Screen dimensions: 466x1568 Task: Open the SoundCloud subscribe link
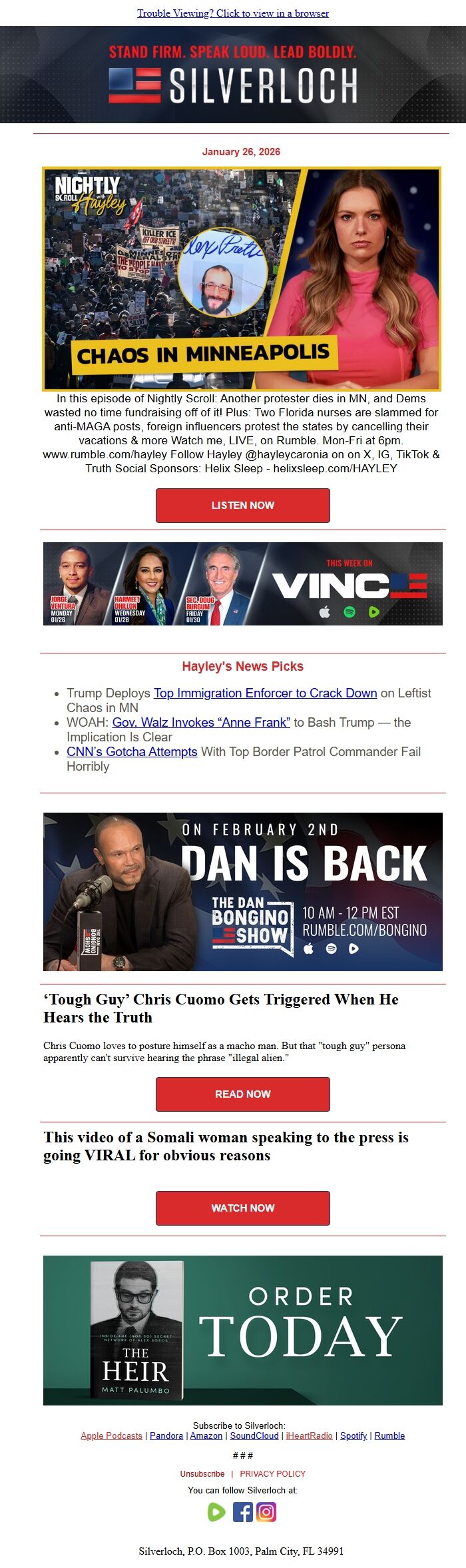[254, 1435]
